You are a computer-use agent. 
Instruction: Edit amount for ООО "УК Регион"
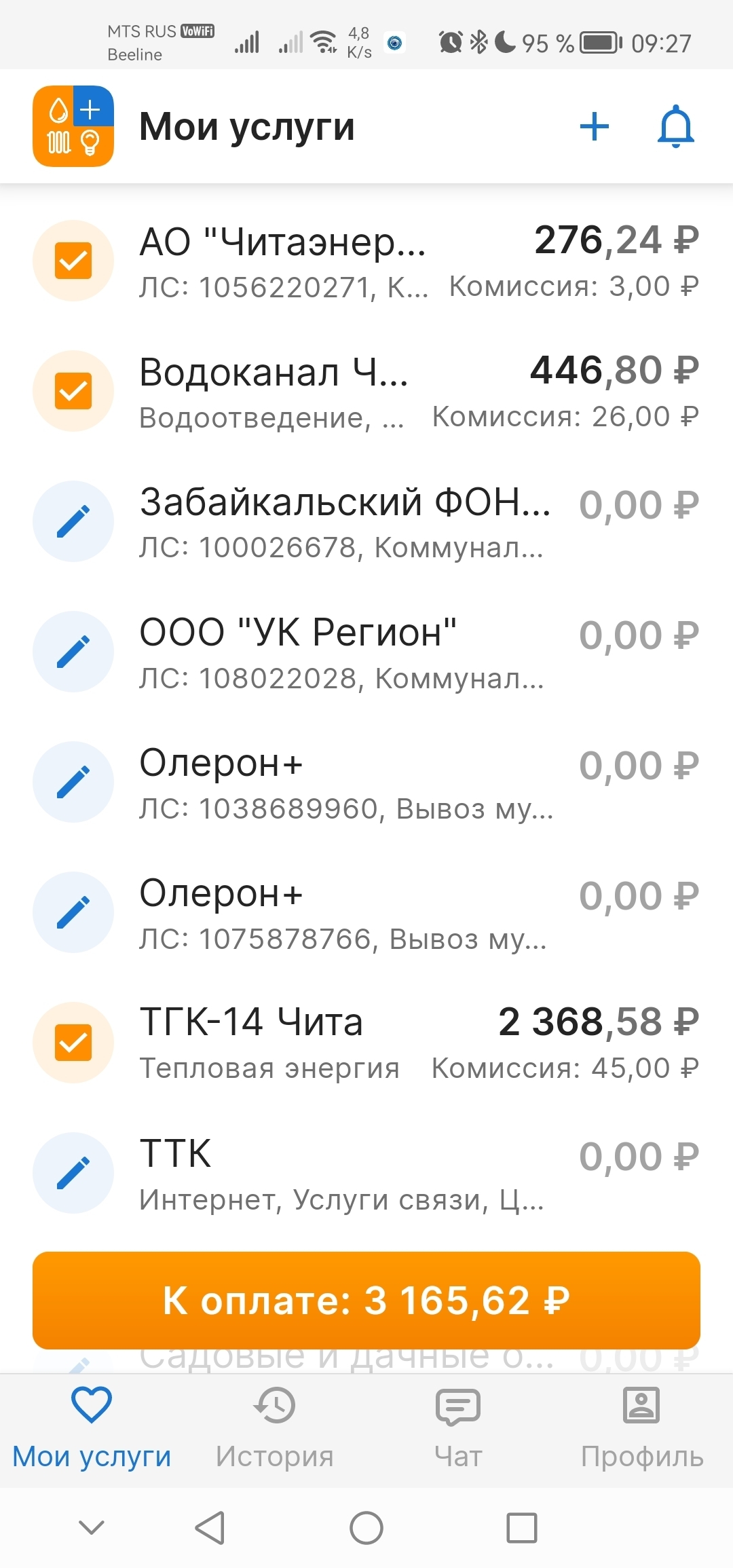click(x=73, y=652)
